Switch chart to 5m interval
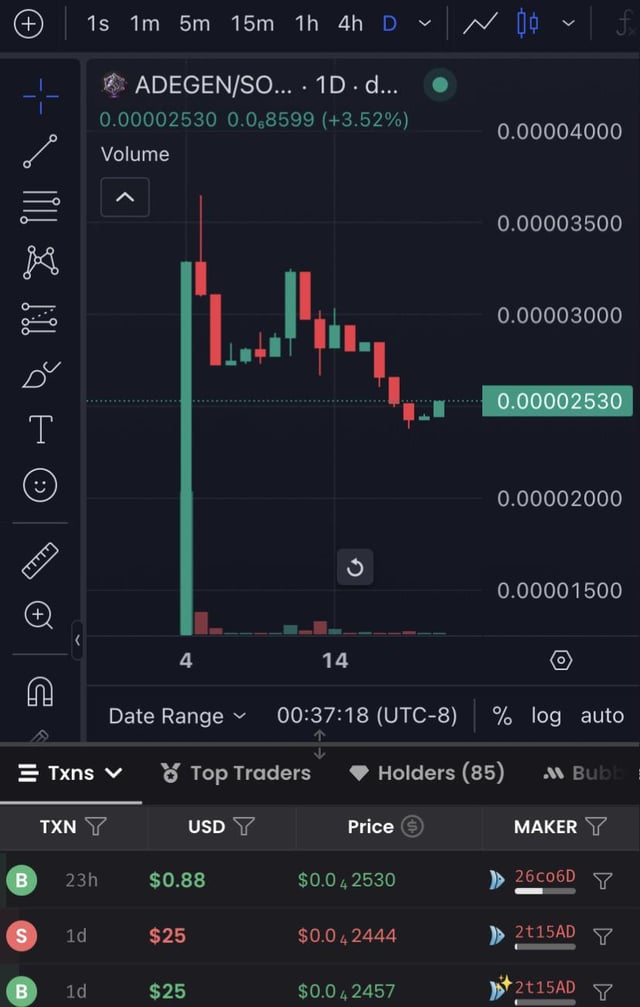The width and height of the screenshot is (640, 1007). (195, 24)
